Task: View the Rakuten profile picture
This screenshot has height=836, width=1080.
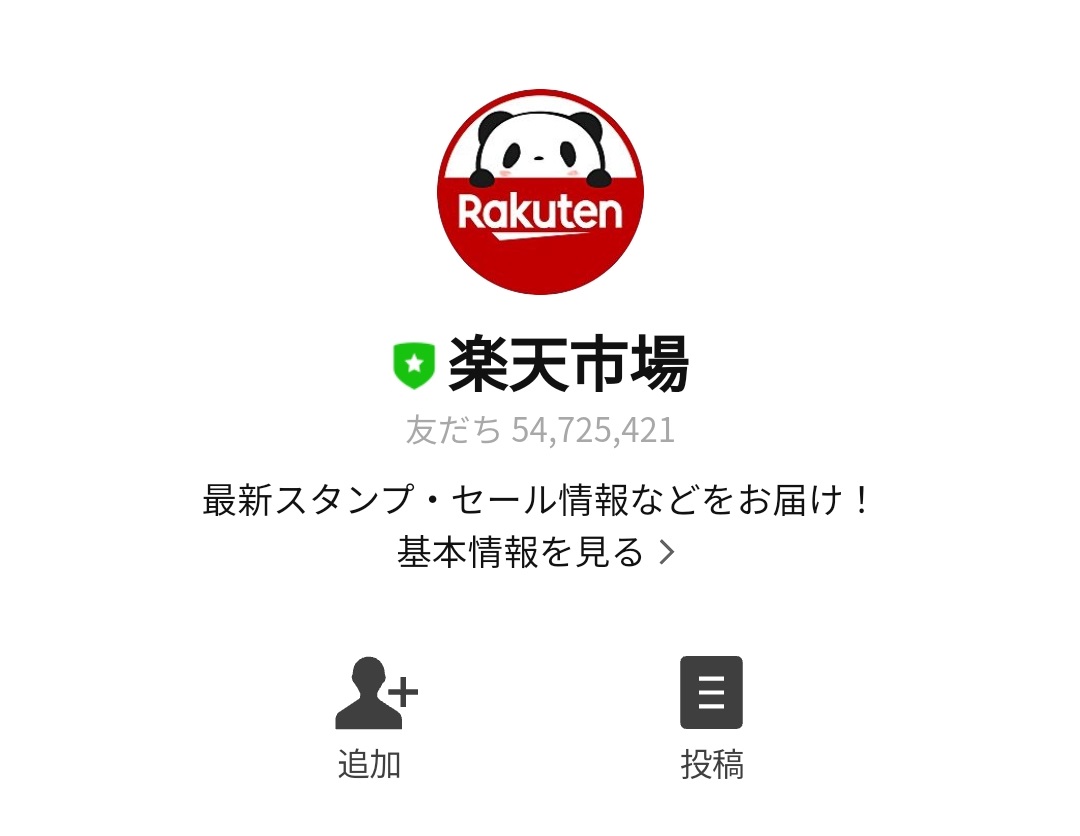Action: (x=540, y=191)
